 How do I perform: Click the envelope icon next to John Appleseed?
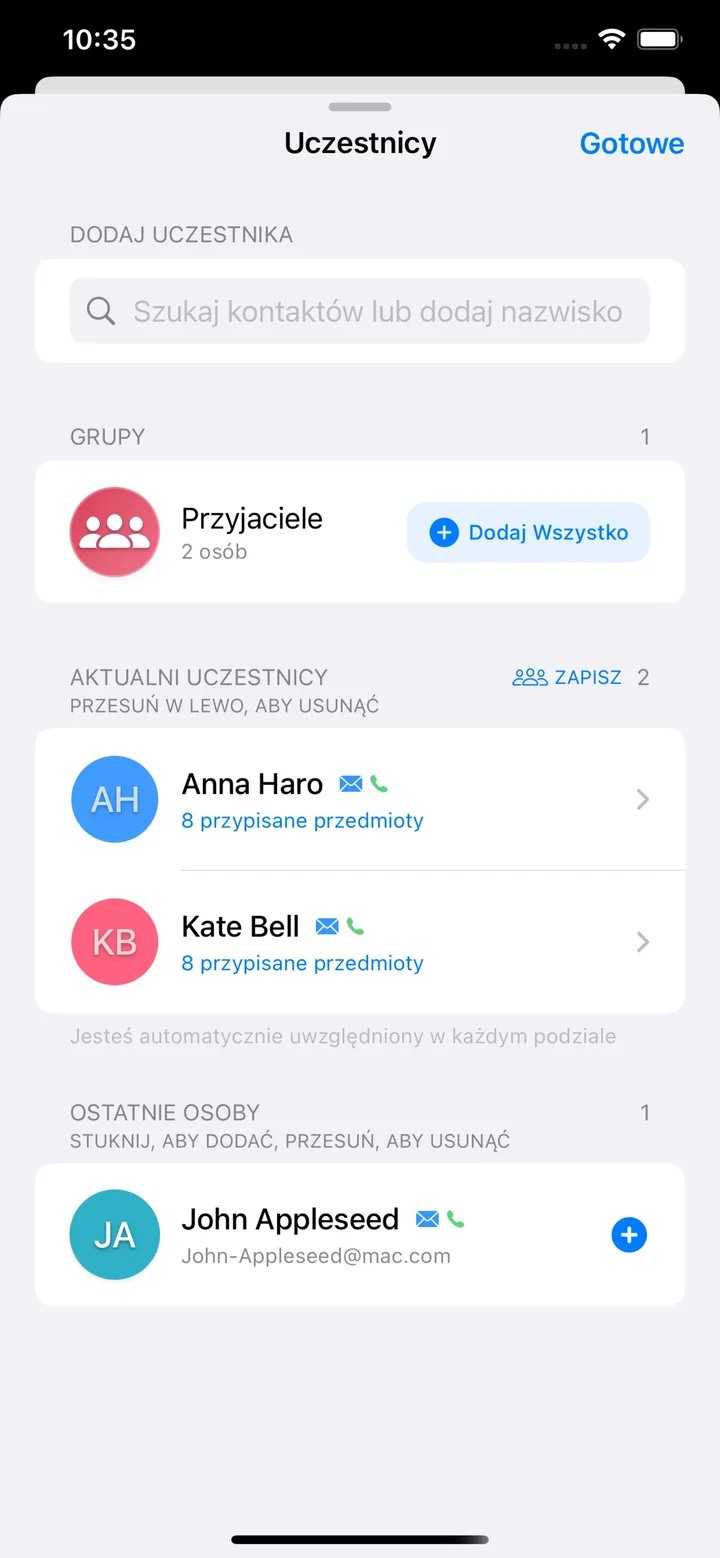[428, 1219]
